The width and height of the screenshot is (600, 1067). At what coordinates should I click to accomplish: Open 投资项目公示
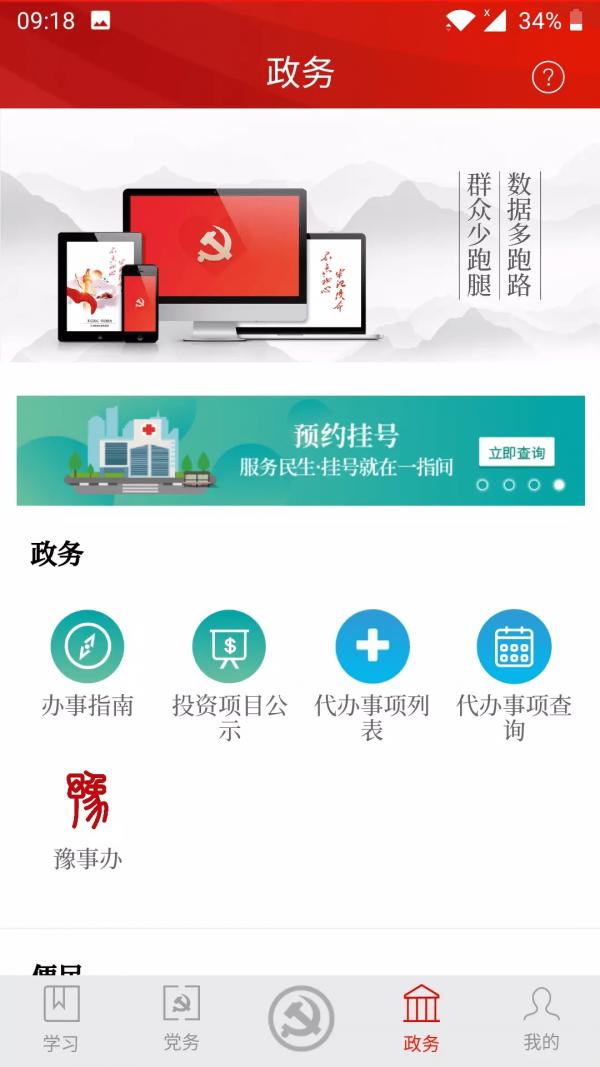(x=229, y=647)
